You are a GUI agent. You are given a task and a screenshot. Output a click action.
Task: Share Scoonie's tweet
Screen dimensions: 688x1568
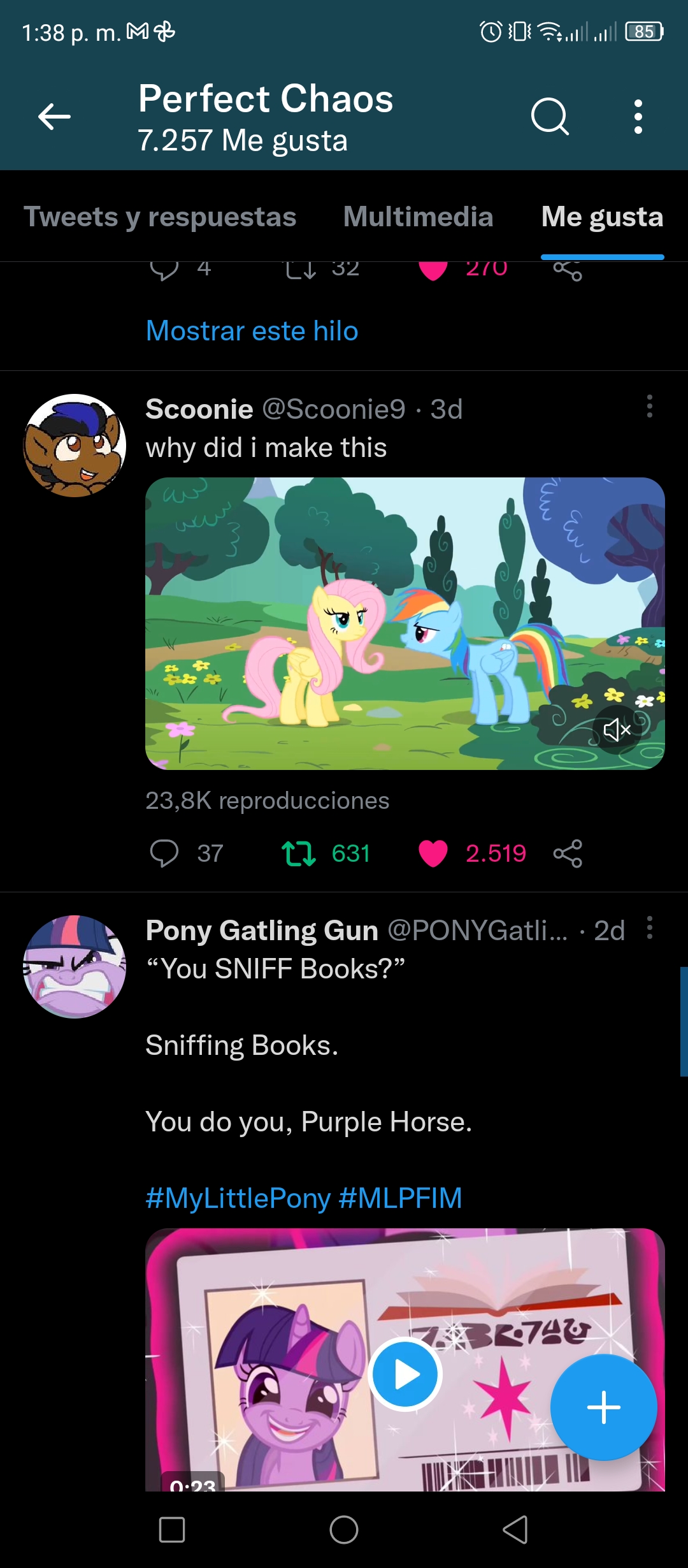pos(568,853)
